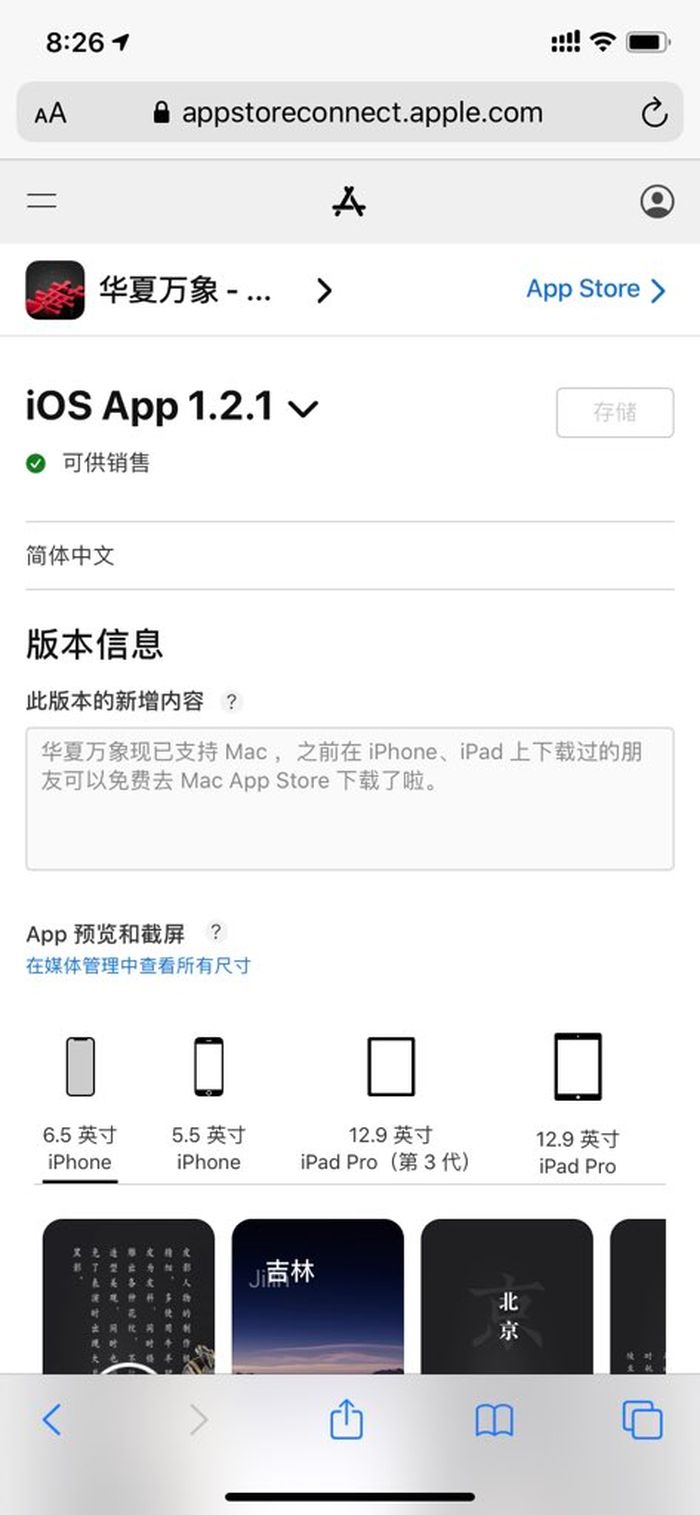Open the hamburger menu
The width and height of the screenshot is (700, 1515).
(x=42, y=201)
